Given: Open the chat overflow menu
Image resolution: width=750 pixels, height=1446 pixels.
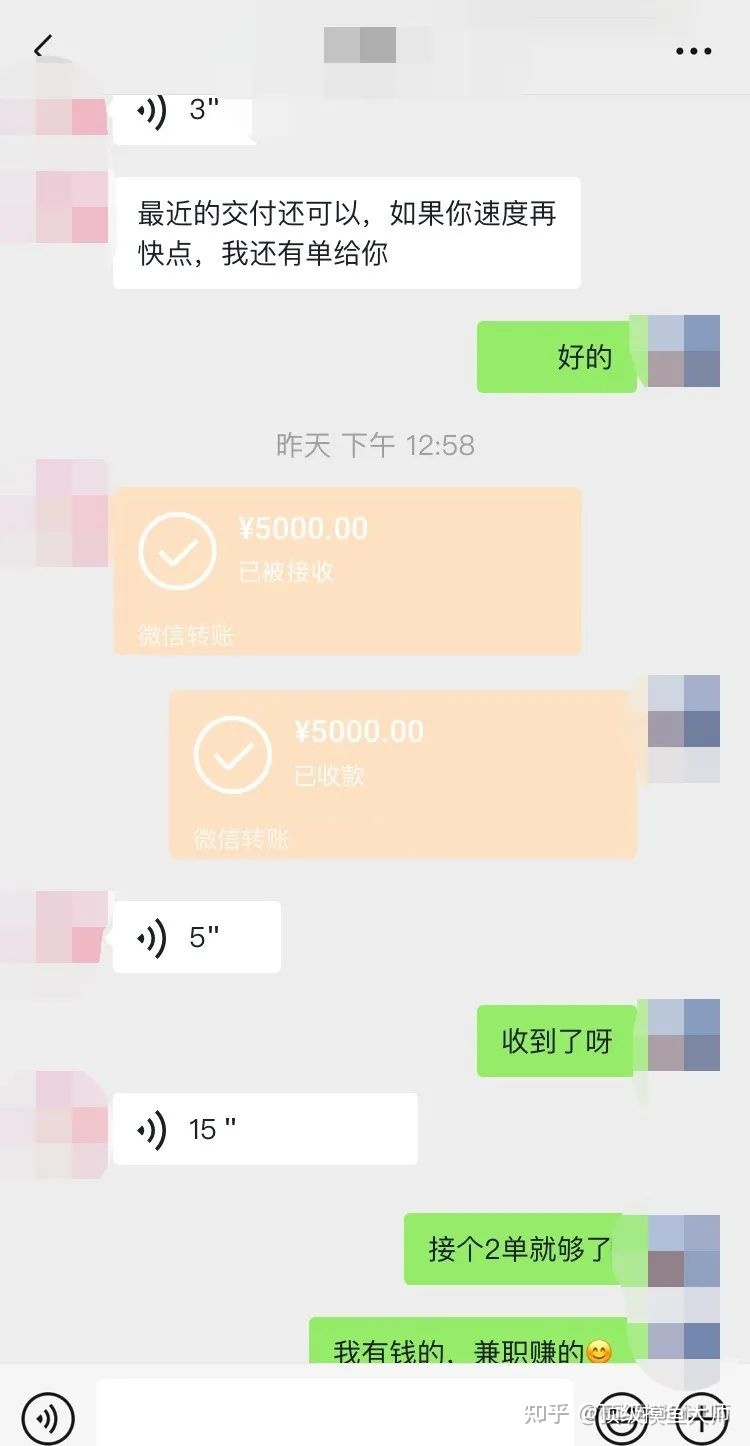Looking at the screenshot, I should coord(693,51).
